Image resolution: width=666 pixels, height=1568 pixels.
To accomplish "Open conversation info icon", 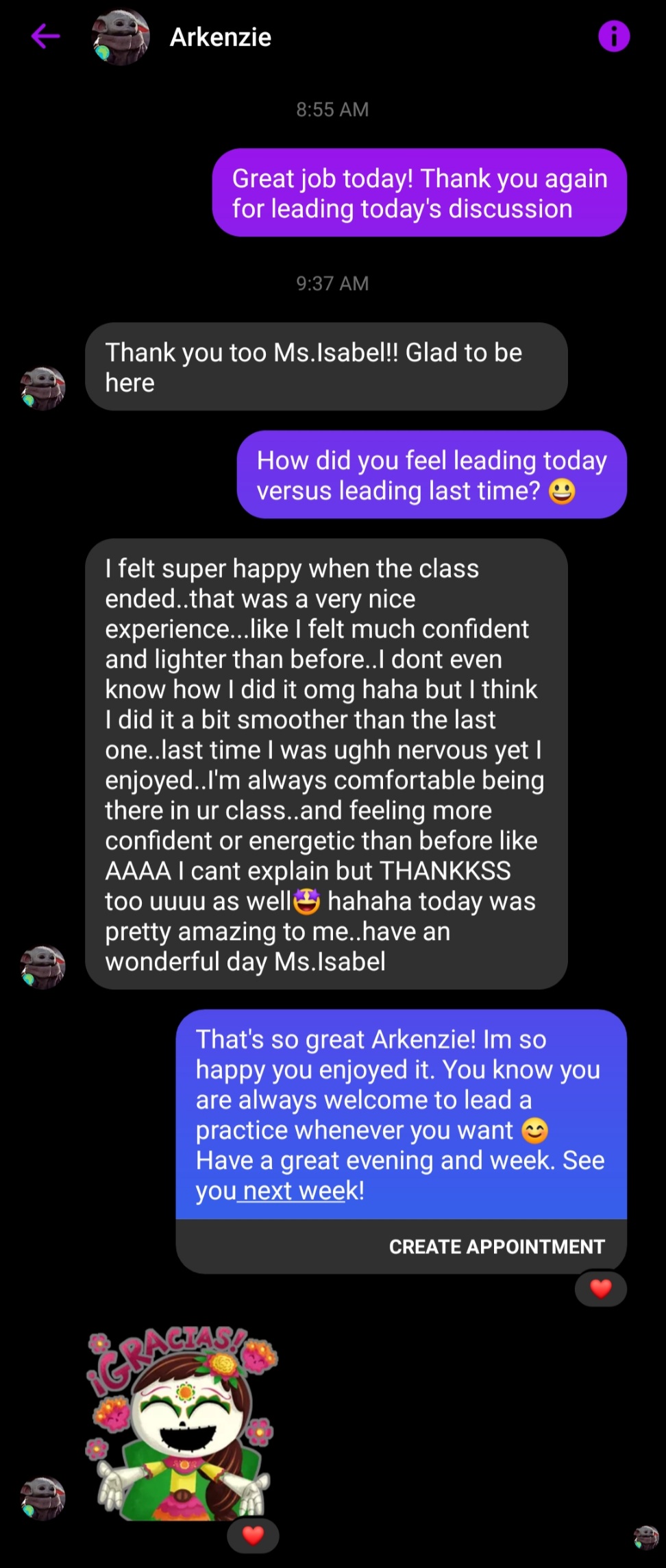I will point(613,36).
